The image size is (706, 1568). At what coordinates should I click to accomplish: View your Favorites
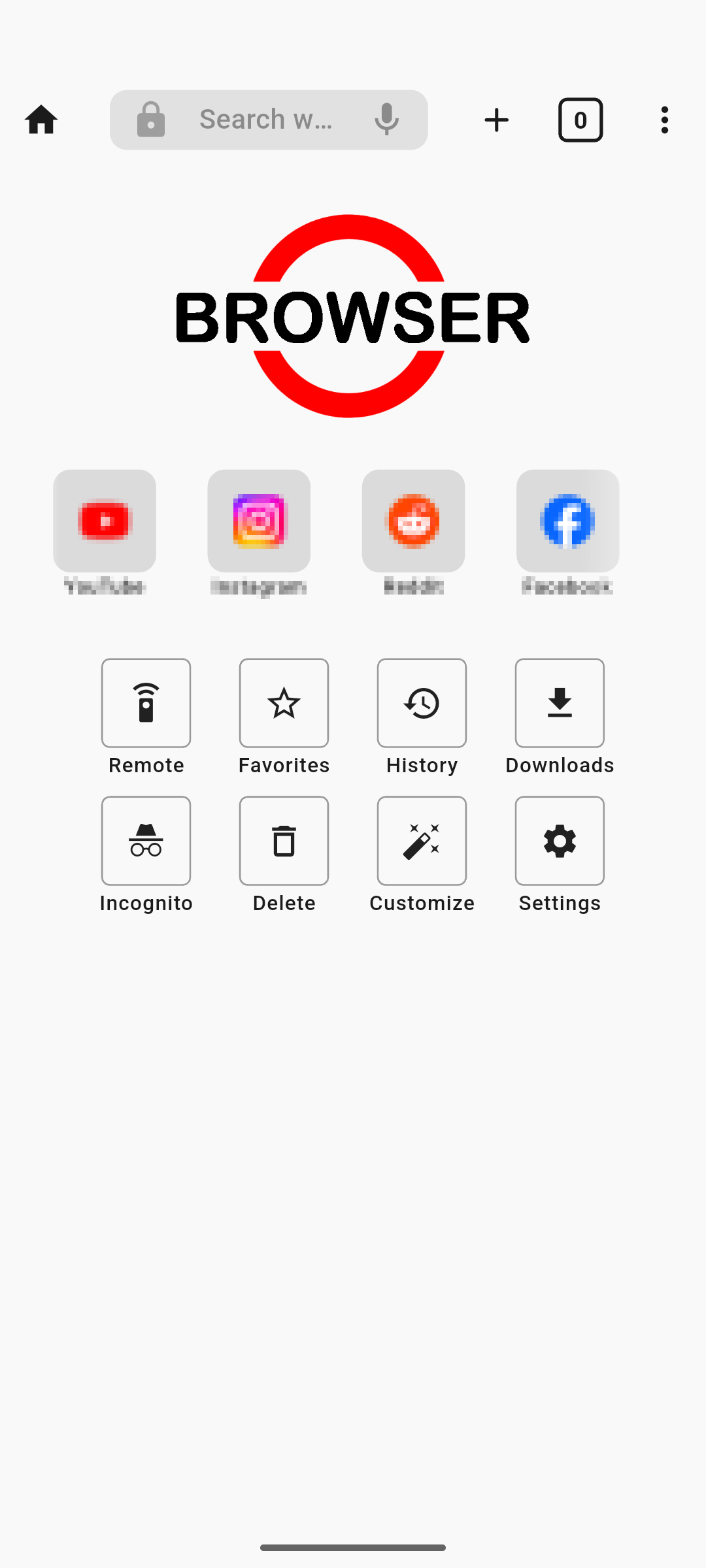pos(284,703)
